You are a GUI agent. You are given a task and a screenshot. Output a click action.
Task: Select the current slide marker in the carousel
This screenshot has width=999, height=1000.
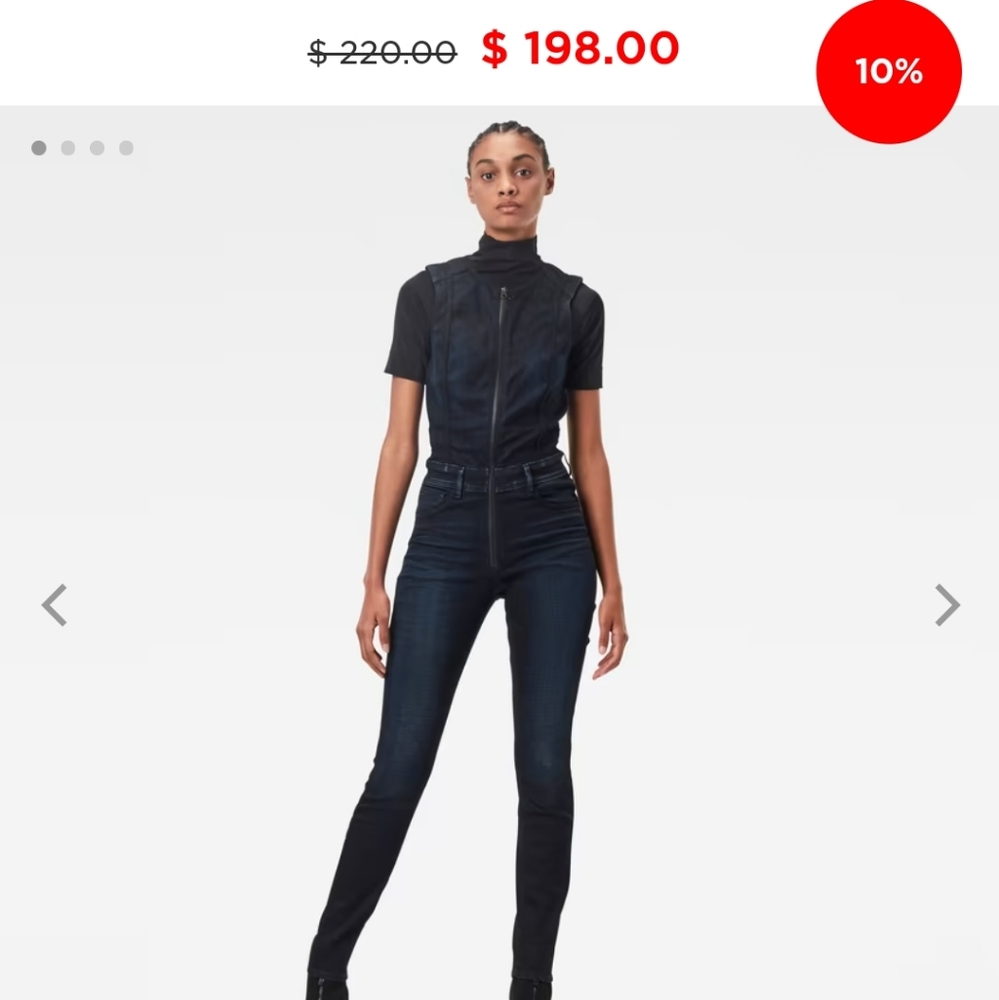[x=39, y=147]
